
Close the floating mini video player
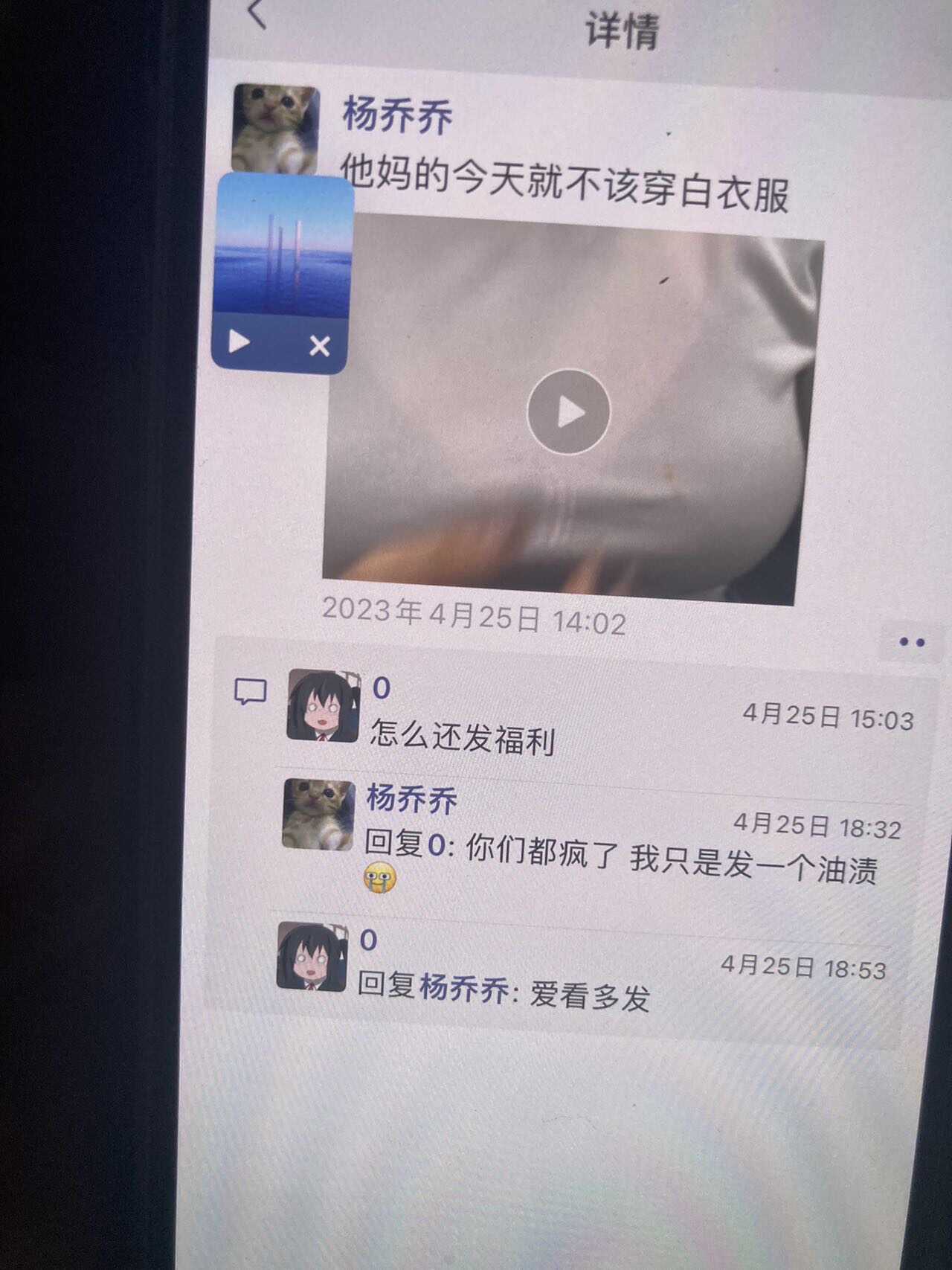click(320, 346)
